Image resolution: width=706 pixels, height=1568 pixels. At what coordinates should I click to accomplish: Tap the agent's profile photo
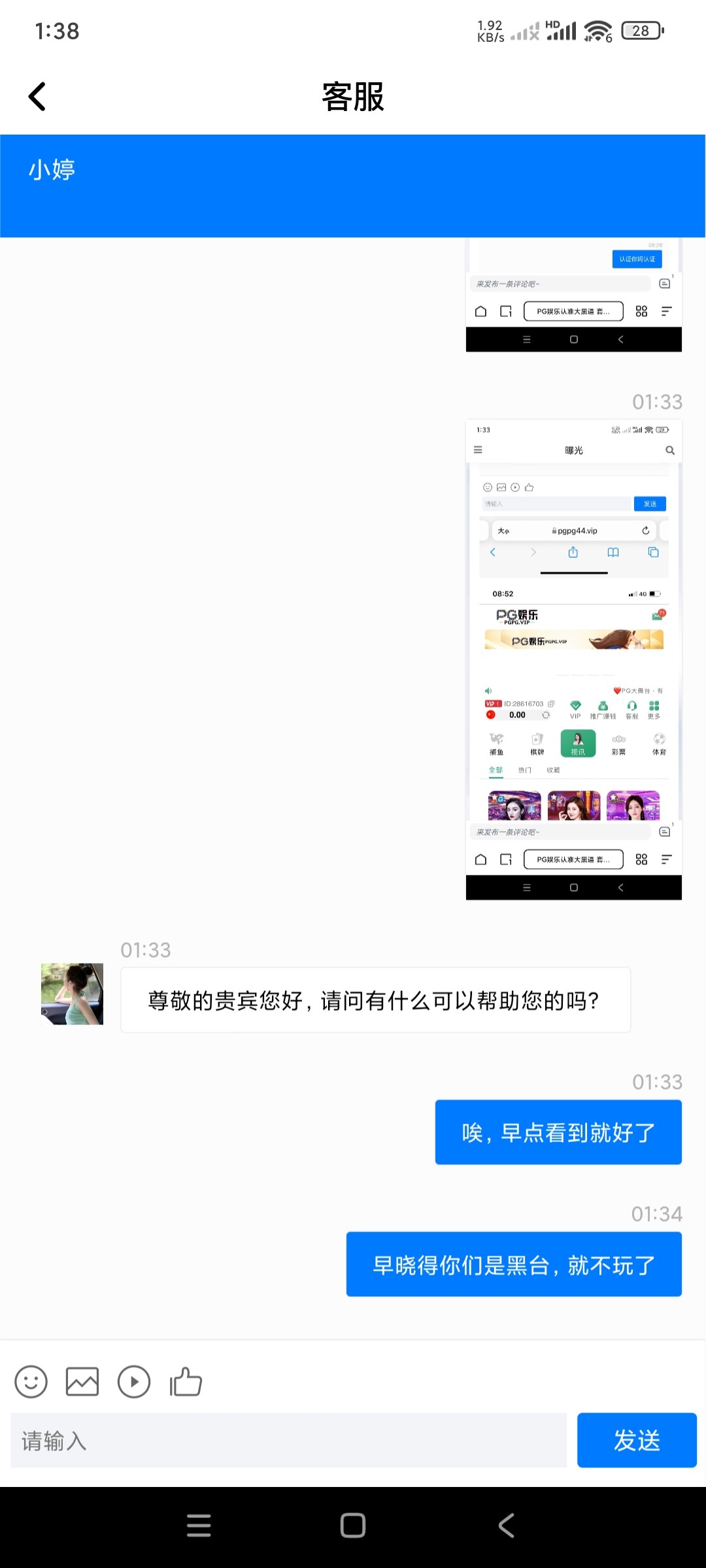pyautogui.click(x=72, y=994)
